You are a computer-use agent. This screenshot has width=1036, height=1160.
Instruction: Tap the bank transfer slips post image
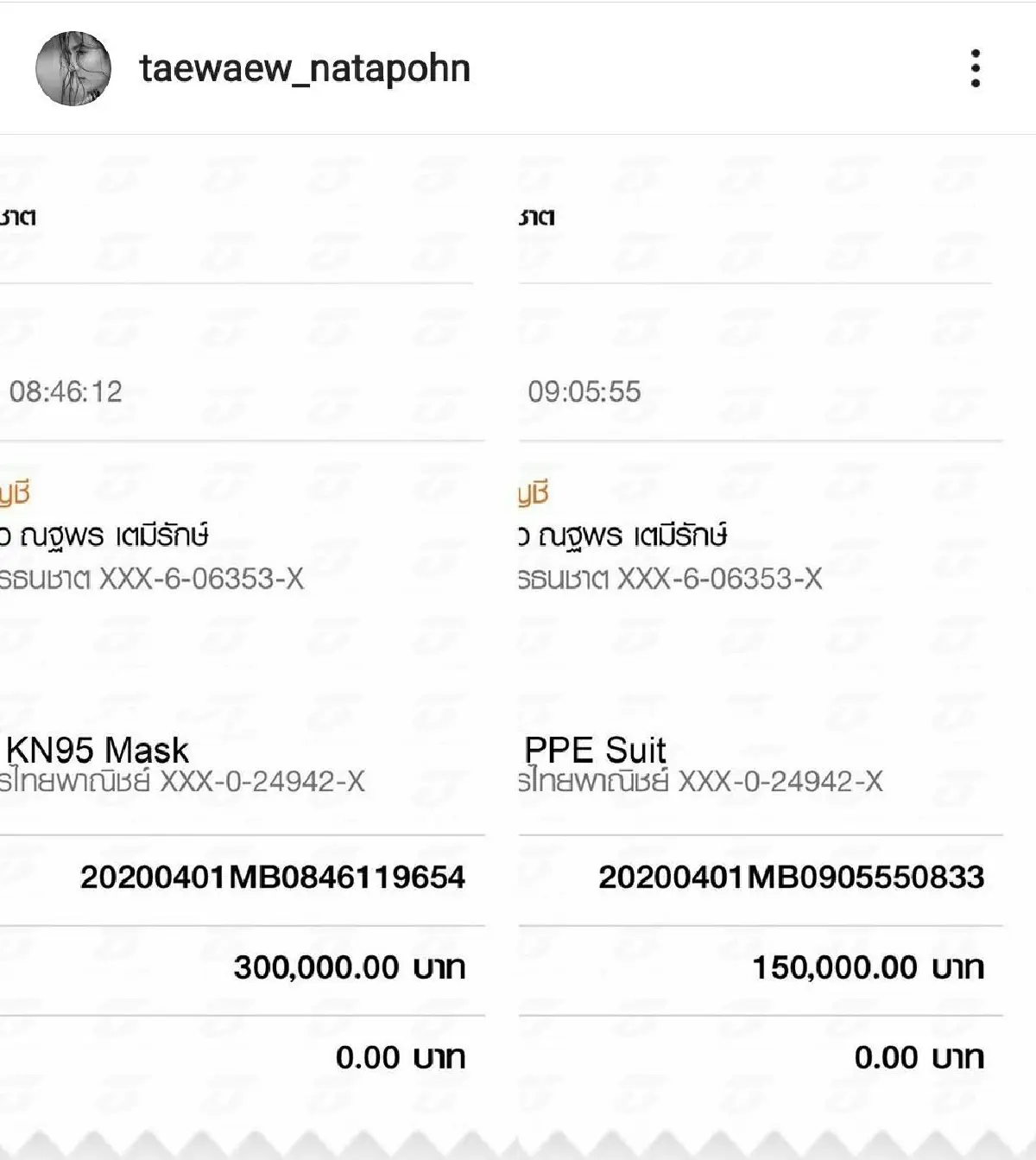tap(518, 646)
